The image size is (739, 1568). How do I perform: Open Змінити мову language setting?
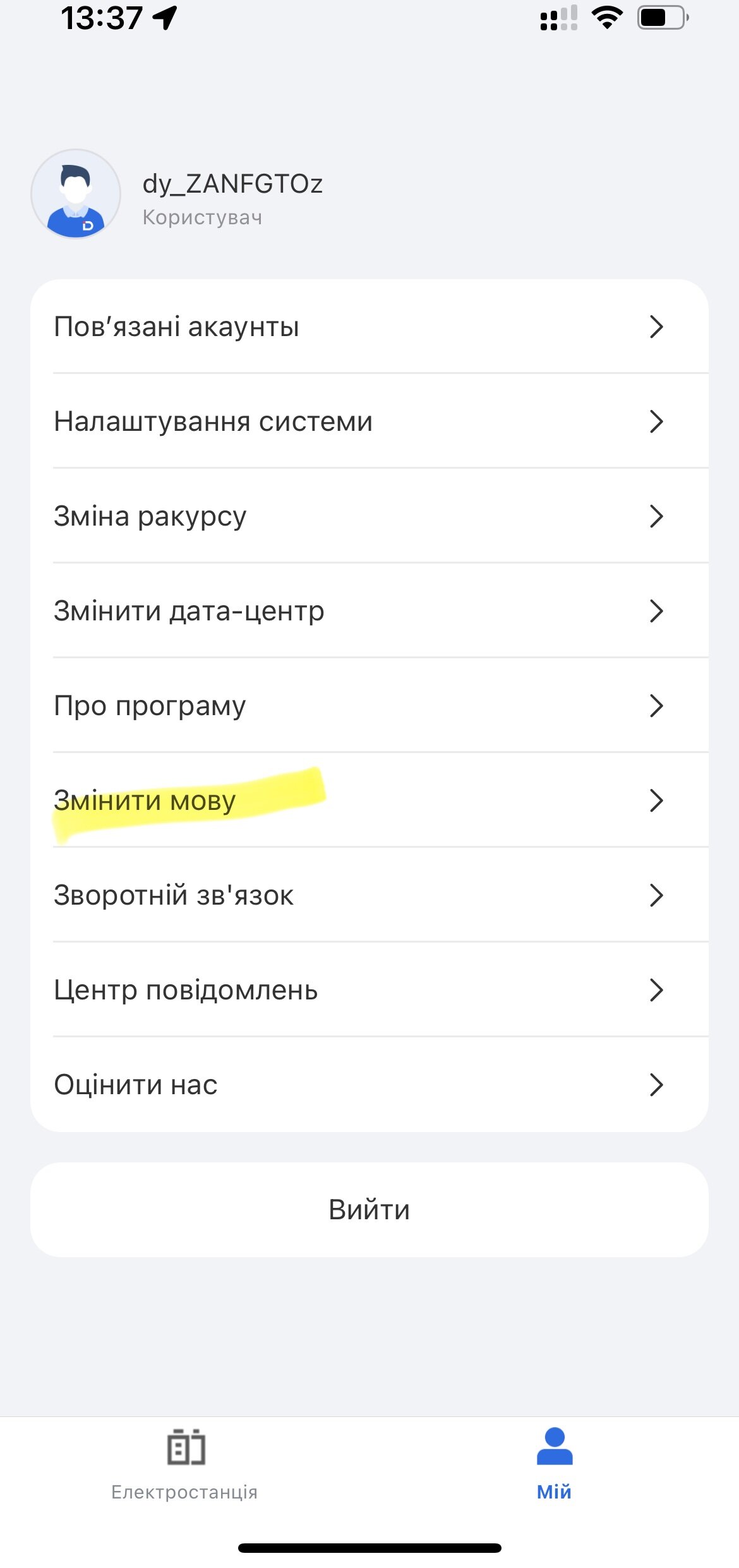point(369,800)
